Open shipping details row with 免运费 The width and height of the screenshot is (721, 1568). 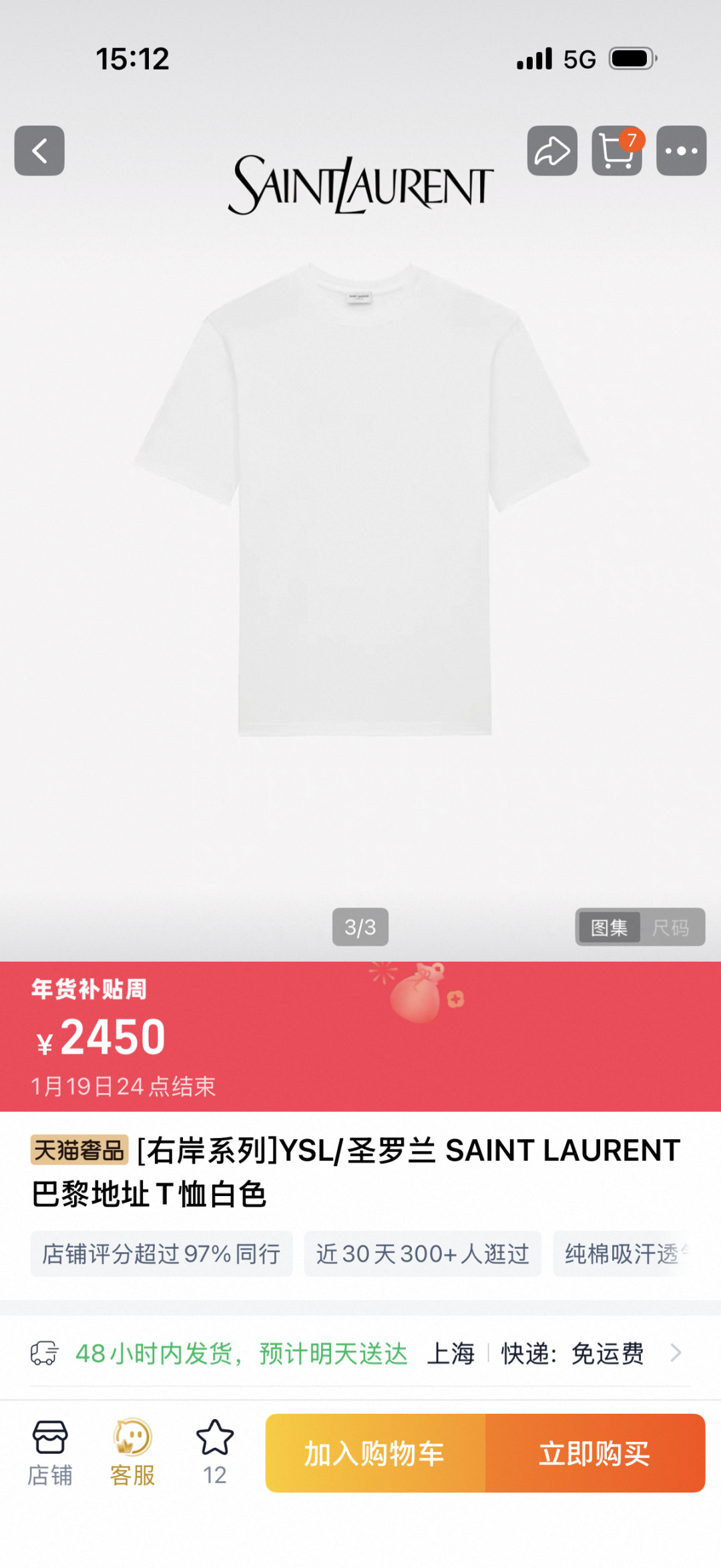click(x=360, y=1354)
